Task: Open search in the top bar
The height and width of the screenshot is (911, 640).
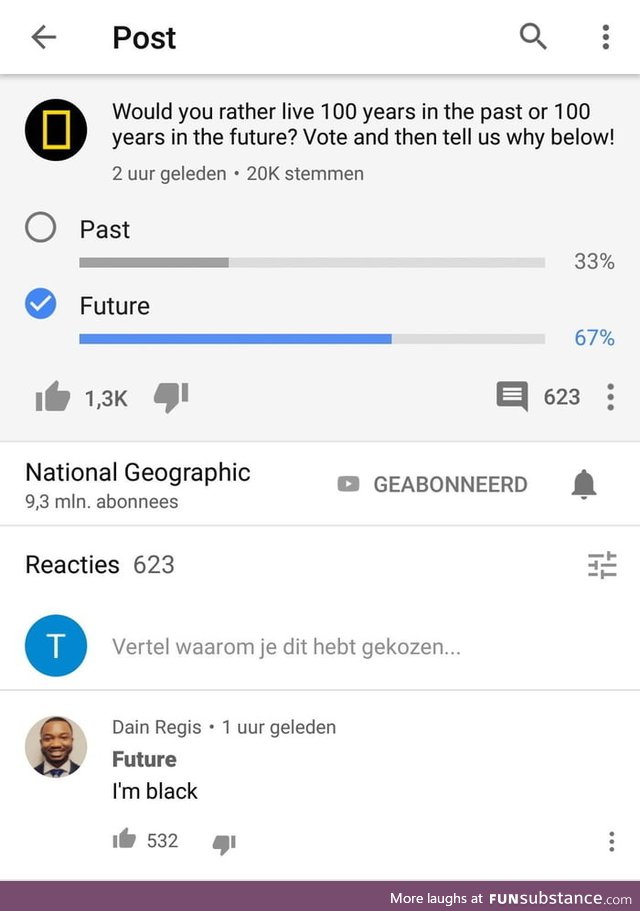Action: [534, 37]
